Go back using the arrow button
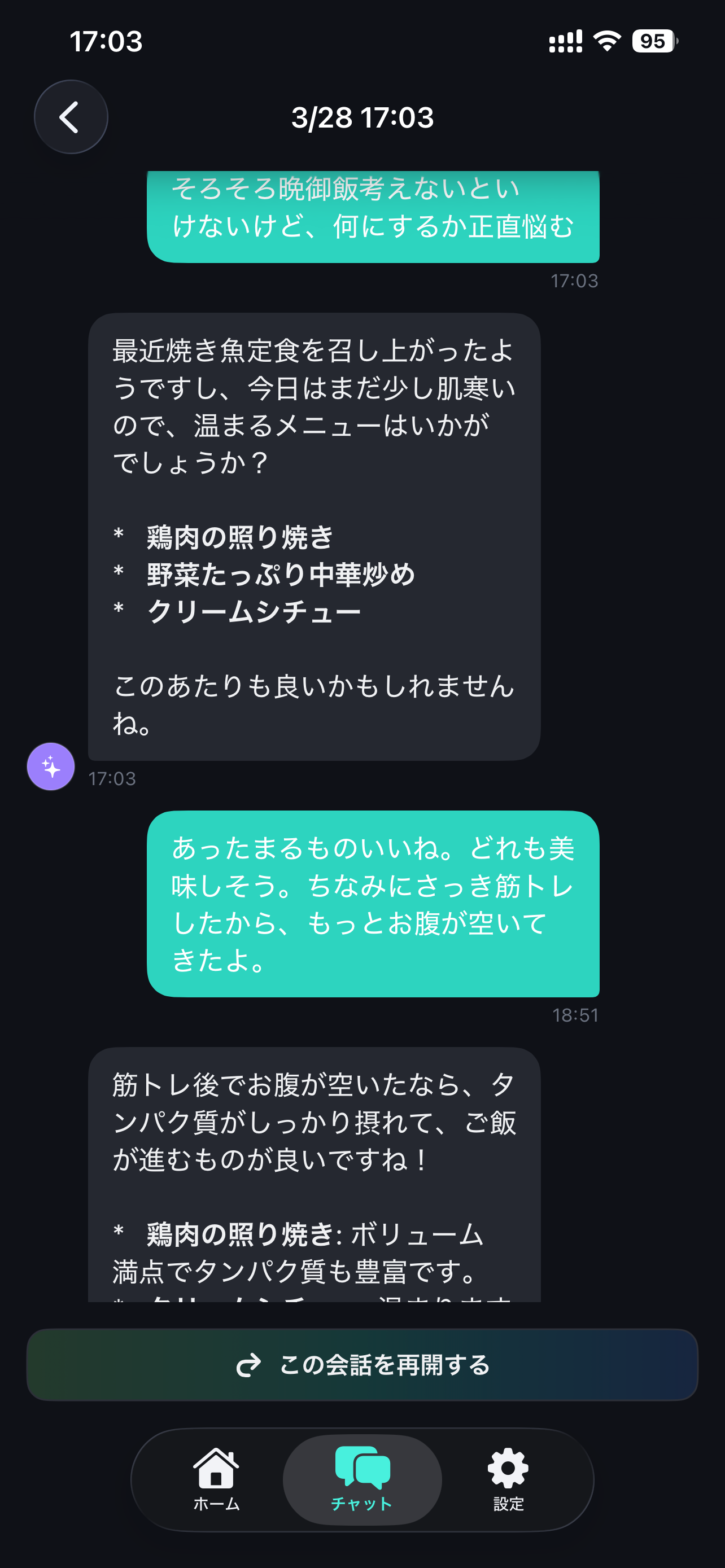The height and width of the screenshot is (1568, 725). tap(71, 117)
